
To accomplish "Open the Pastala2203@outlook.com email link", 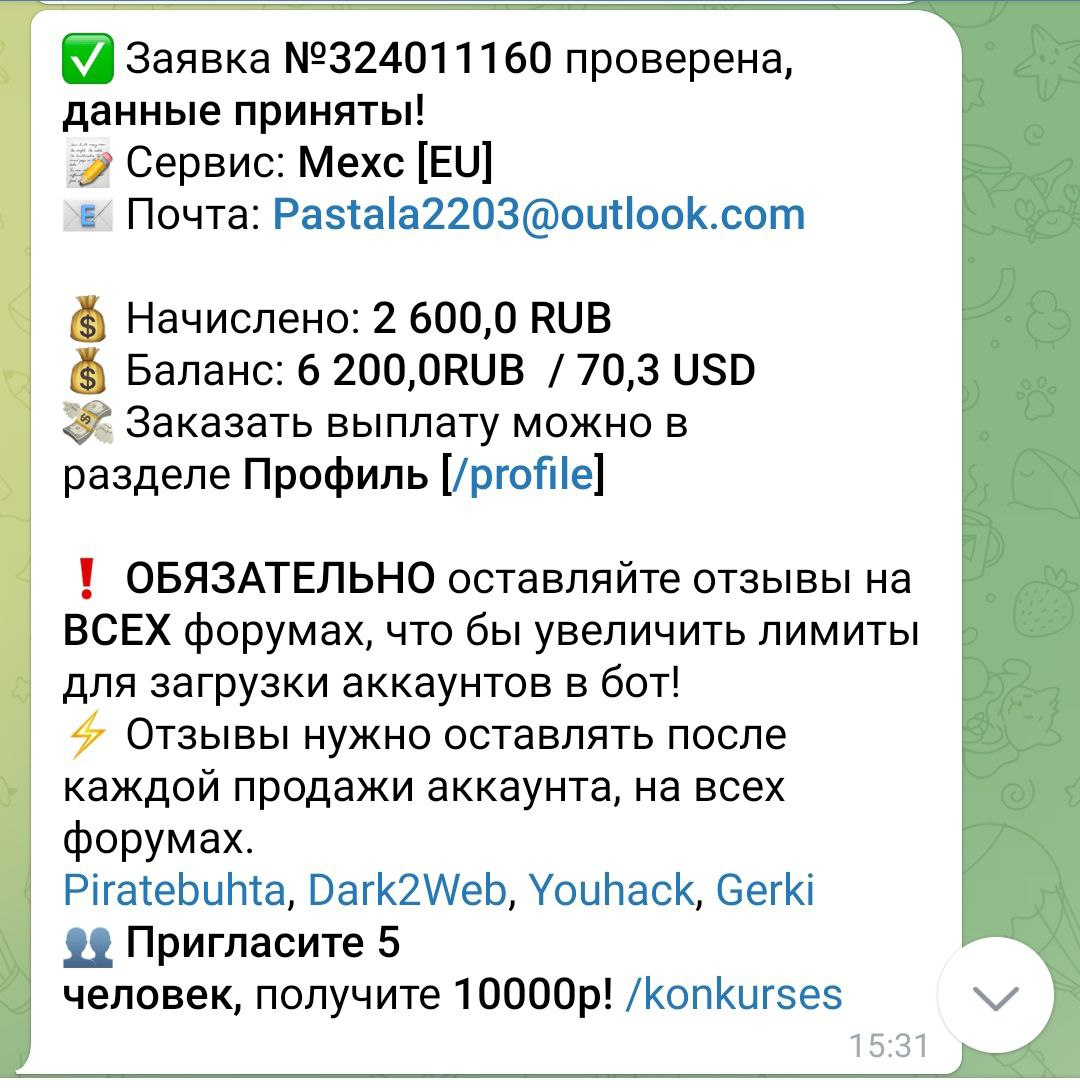I will 538,214.
